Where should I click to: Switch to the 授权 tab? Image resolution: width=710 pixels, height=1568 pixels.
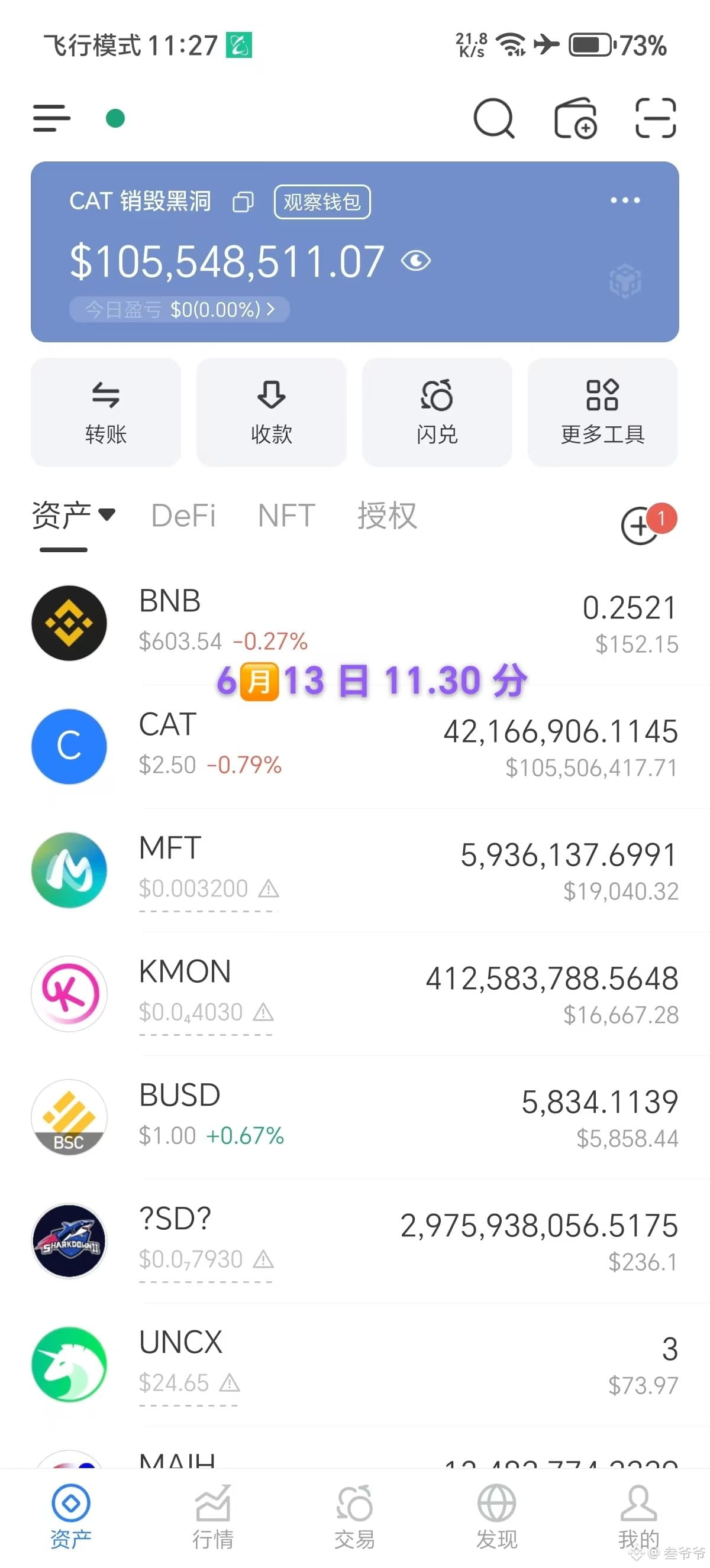(388, 516)
